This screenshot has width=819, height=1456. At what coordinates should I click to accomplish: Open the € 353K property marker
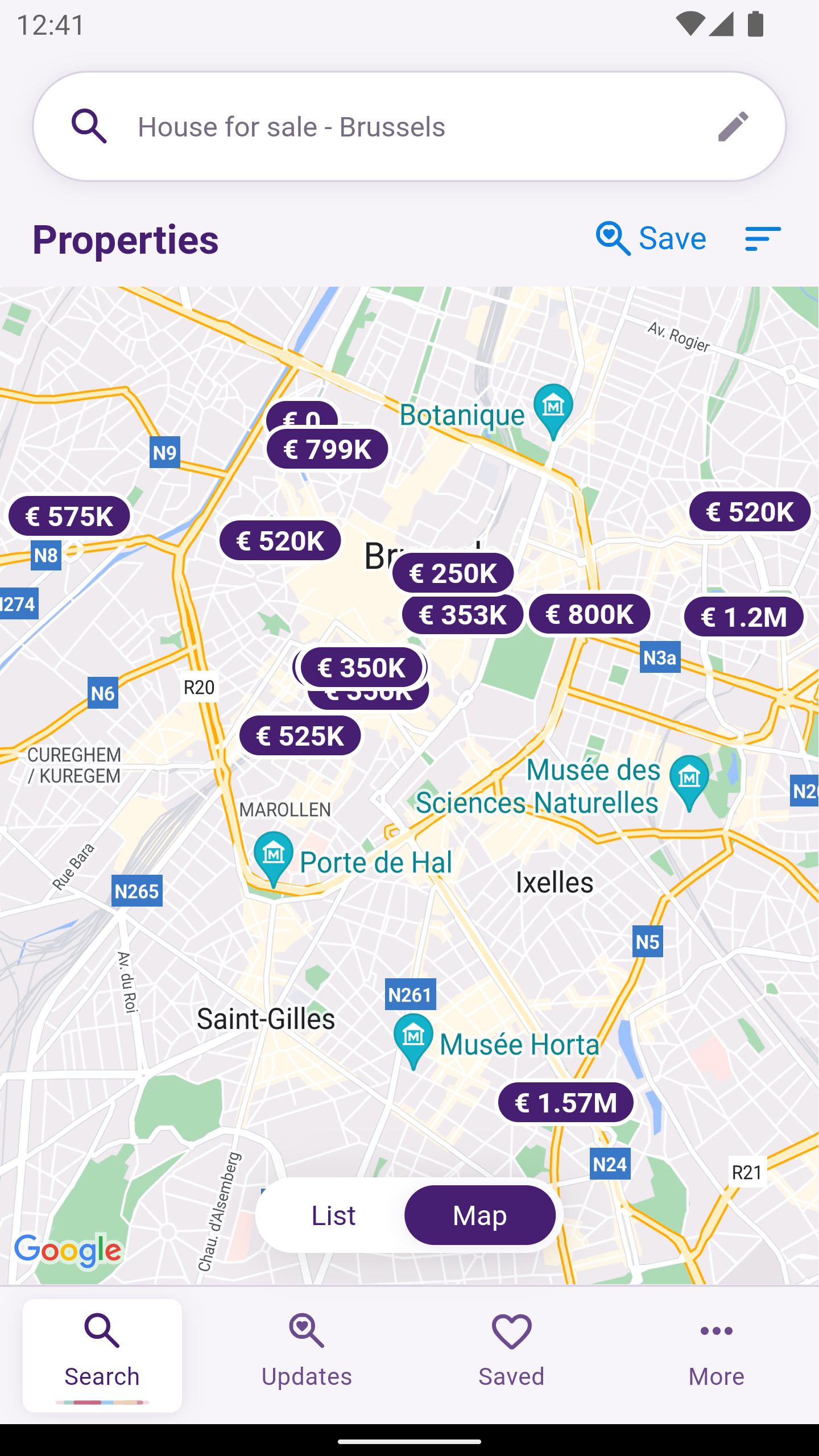(x=462, y=615)
